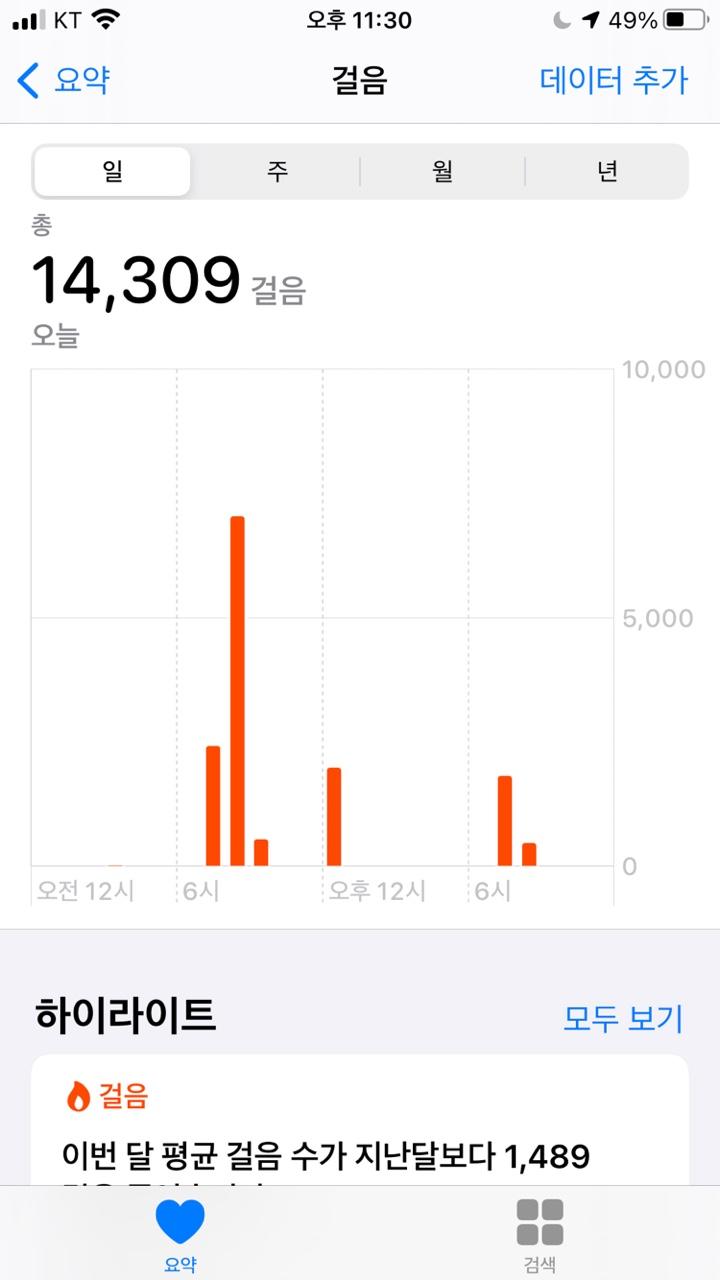Switch to the 년 (year) view
The width and height of the screenshot is (720, 1280).
tap(607, 172)
